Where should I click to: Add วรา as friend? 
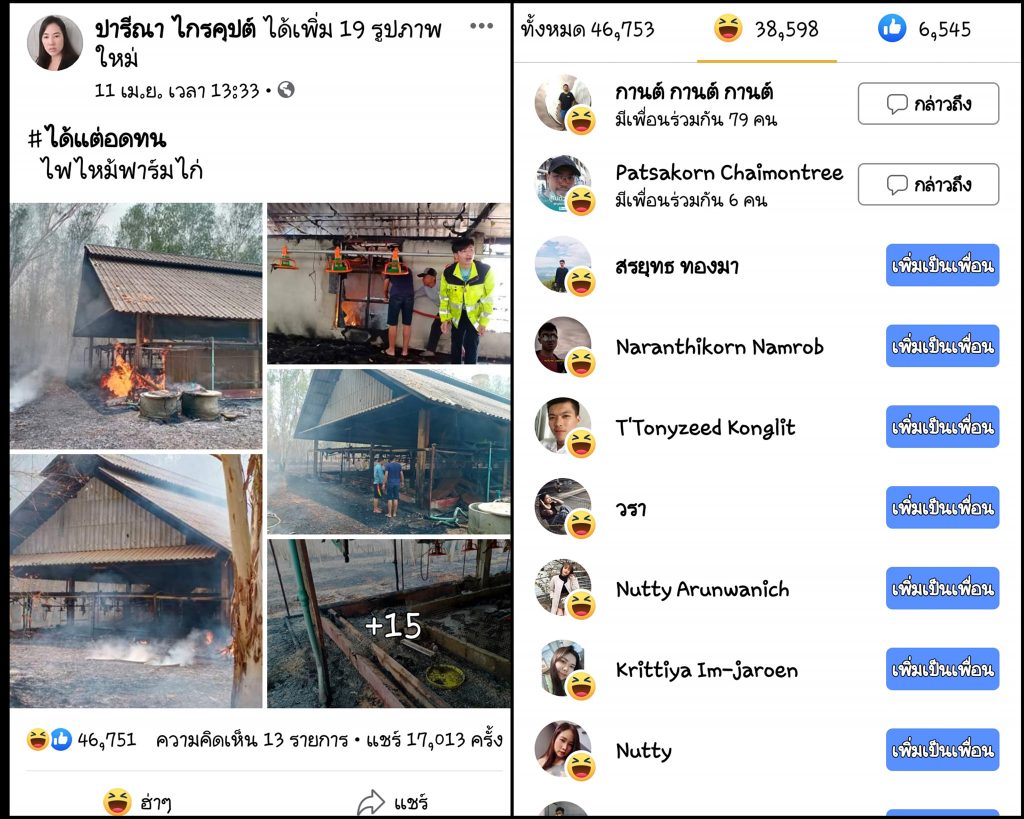pyautogui.click(x=942, y=508)
